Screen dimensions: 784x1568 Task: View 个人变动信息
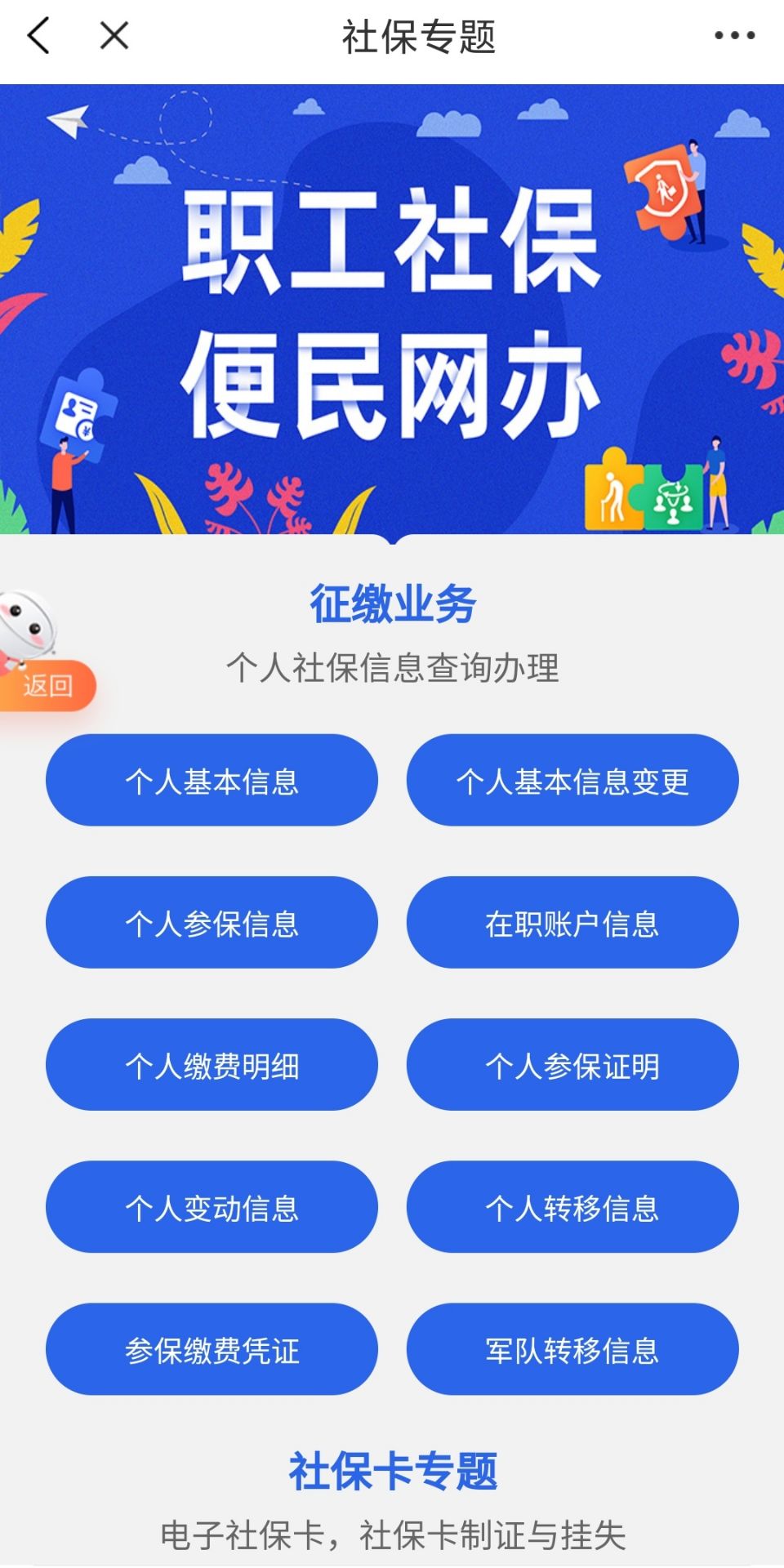(x=212, y=1206)
